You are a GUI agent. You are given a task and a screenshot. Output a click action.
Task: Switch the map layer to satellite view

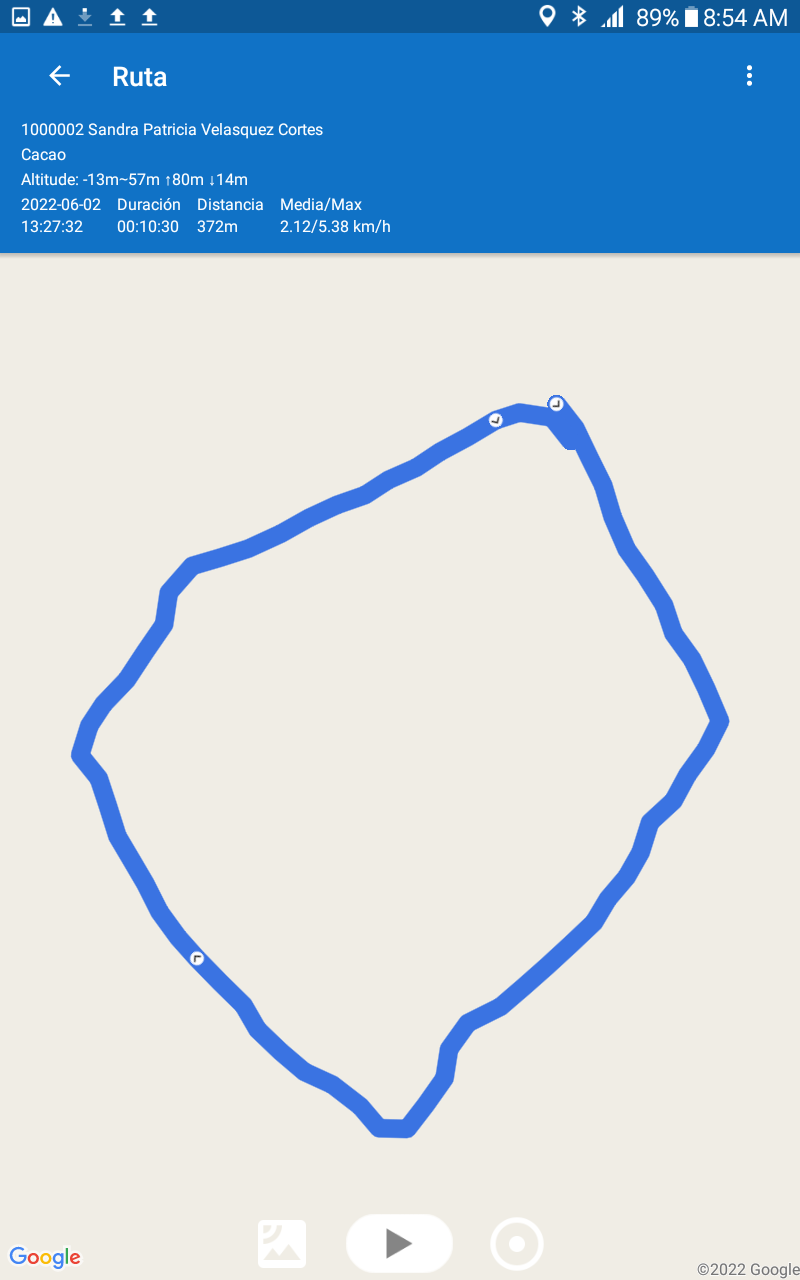click(282, 1244)
